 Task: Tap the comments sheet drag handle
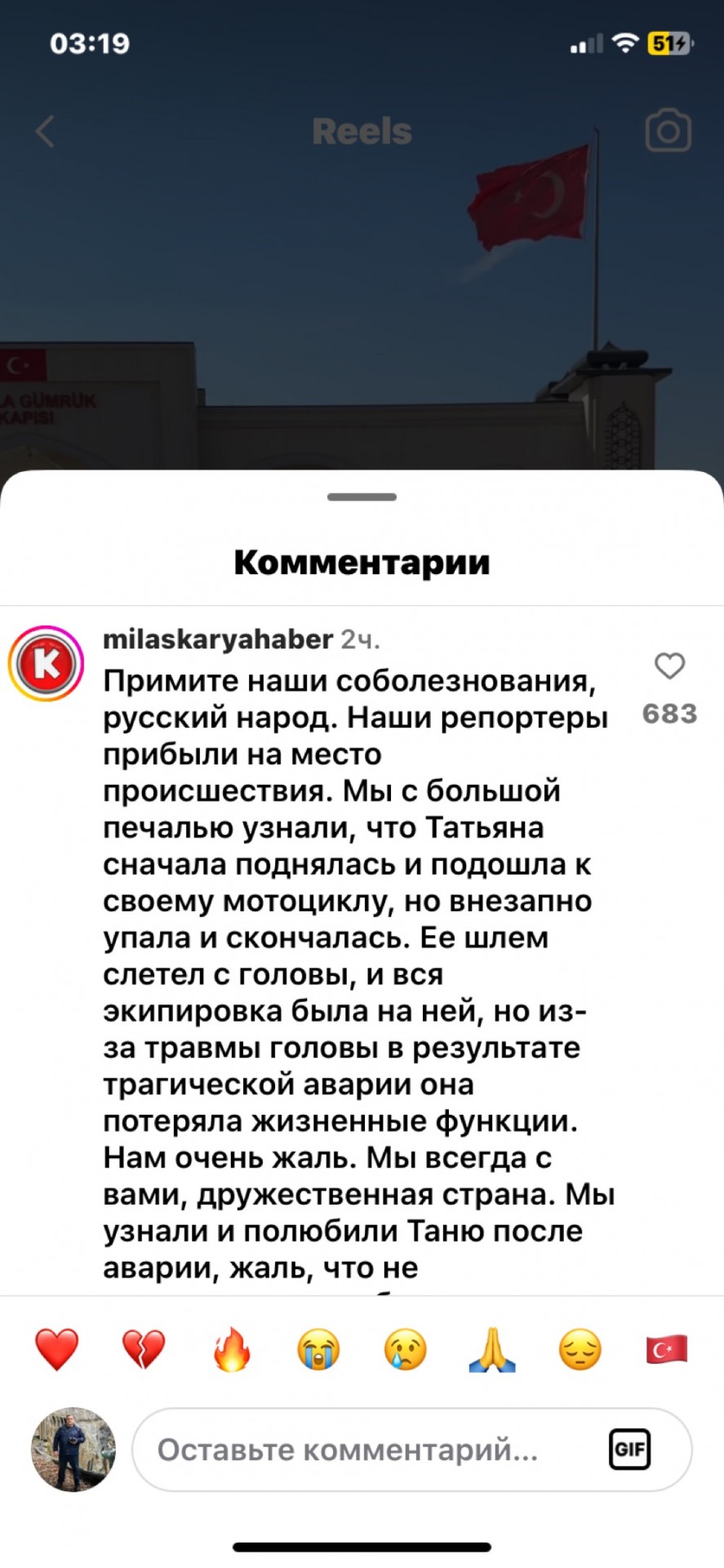[x=362, y=497]
